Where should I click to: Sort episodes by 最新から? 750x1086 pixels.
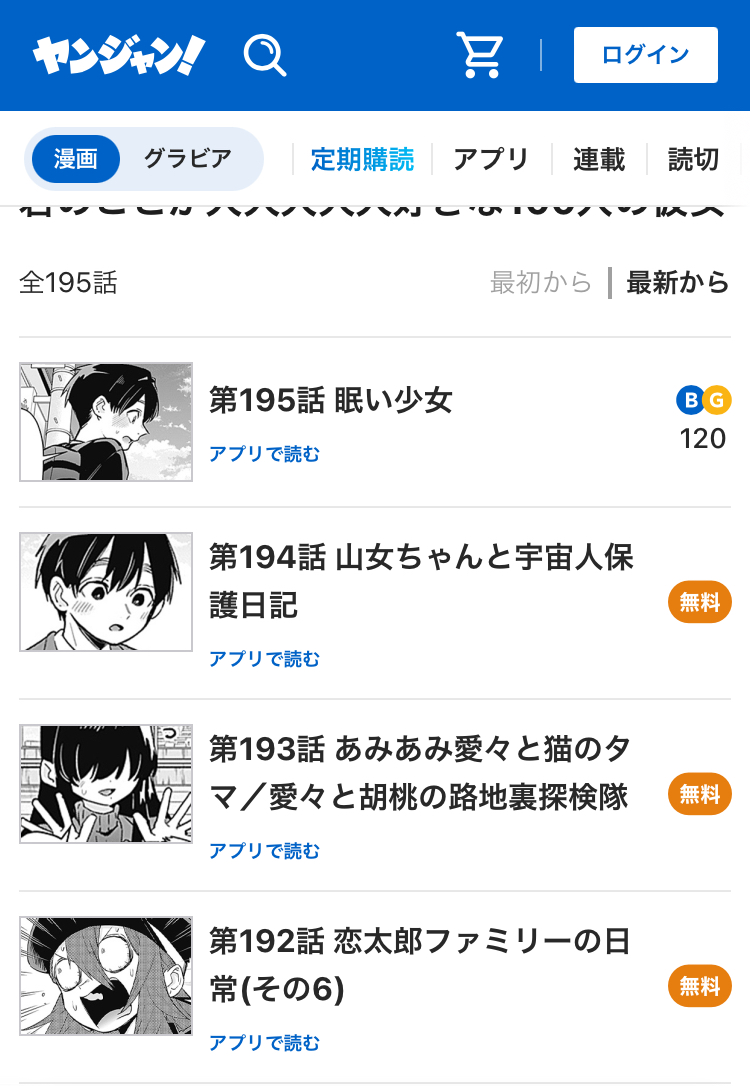point(677,283)
